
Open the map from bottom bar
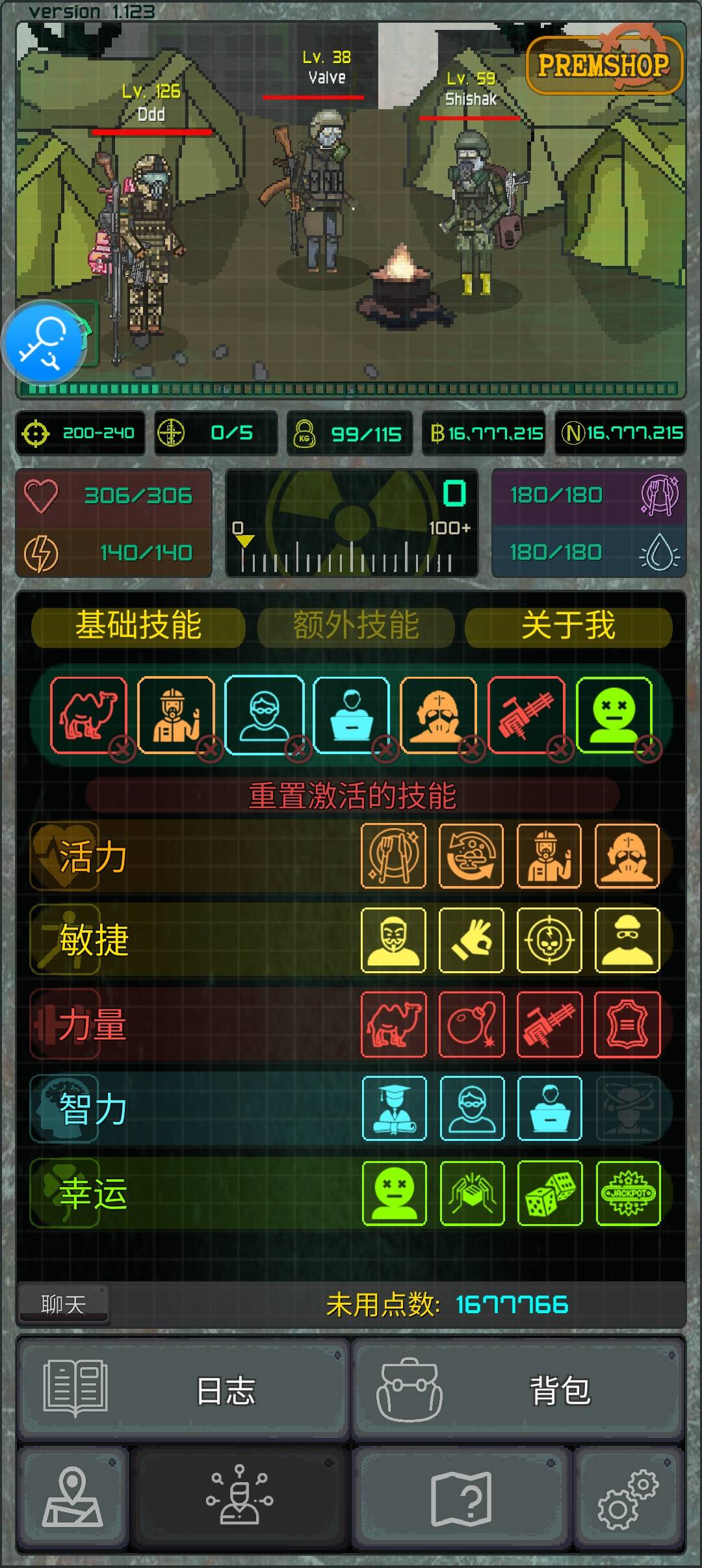[x=71, y=1498]
